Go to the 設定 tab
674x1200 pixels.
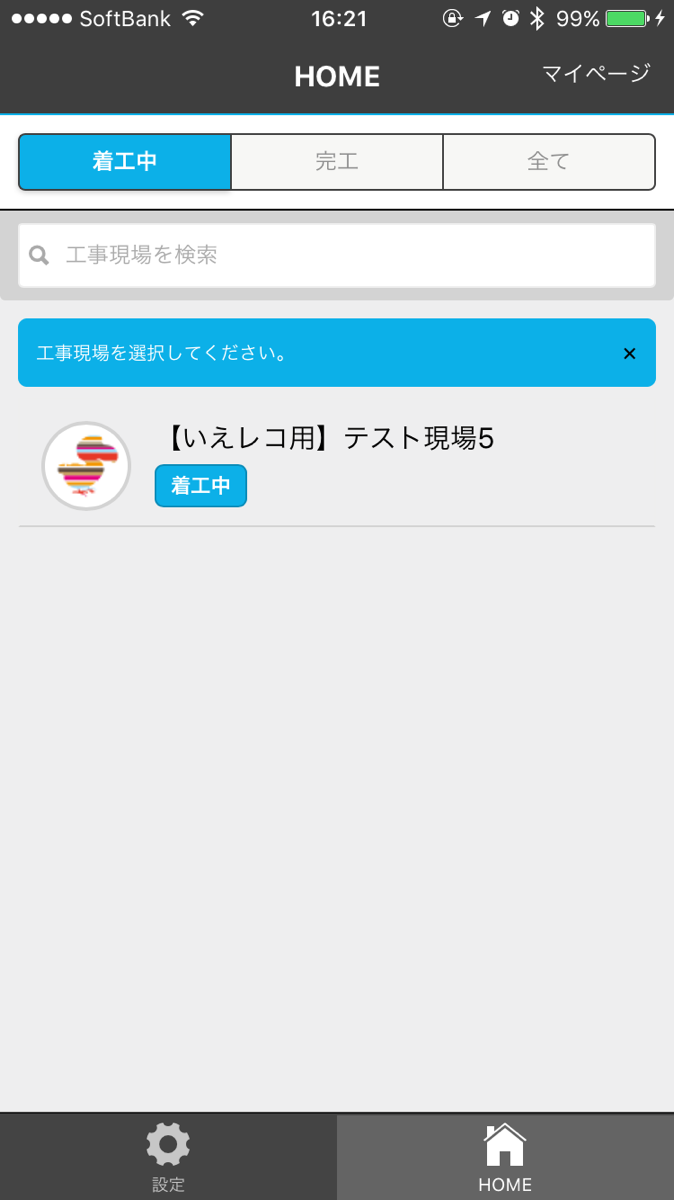click(168, 1158)
